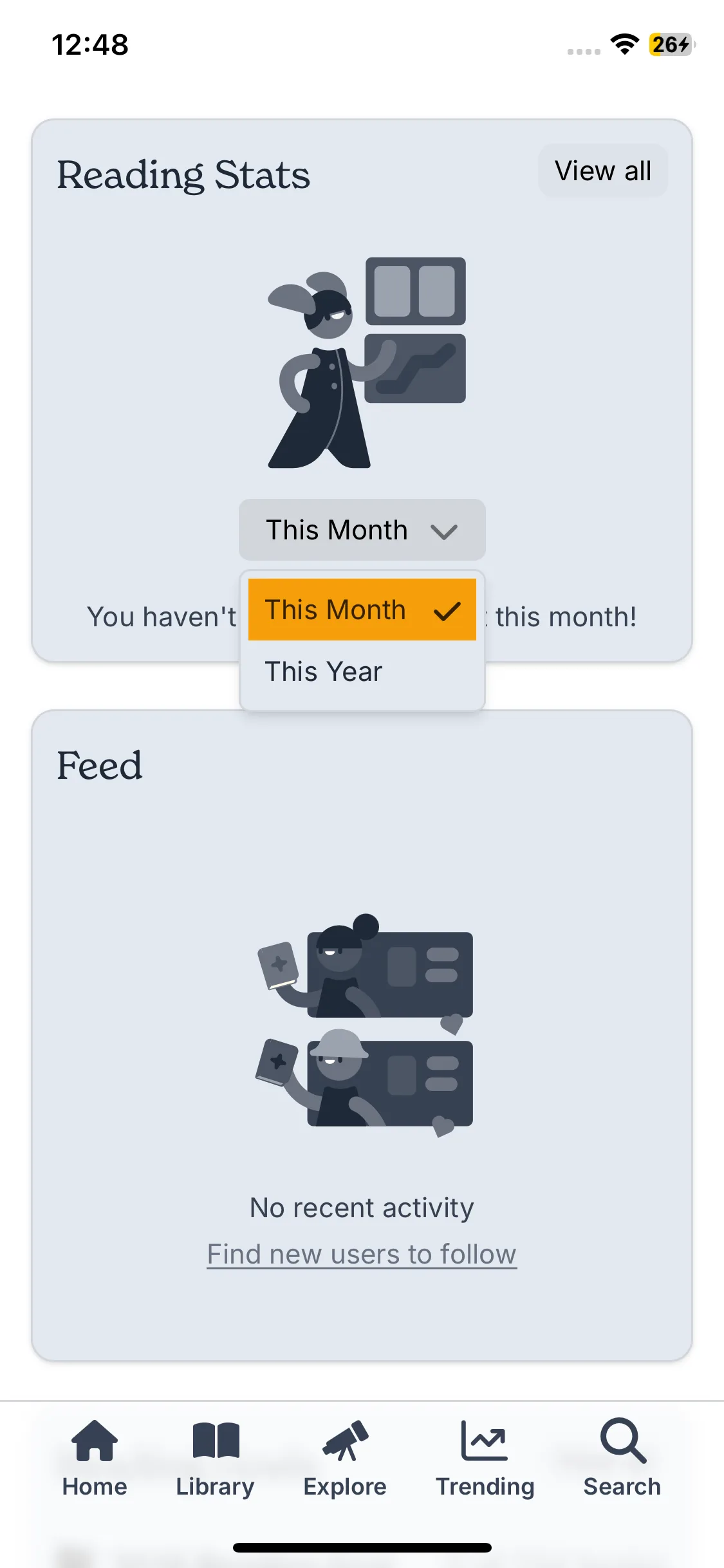Select This Year from the list
The image size is (724, 1568).
point(362,671)
